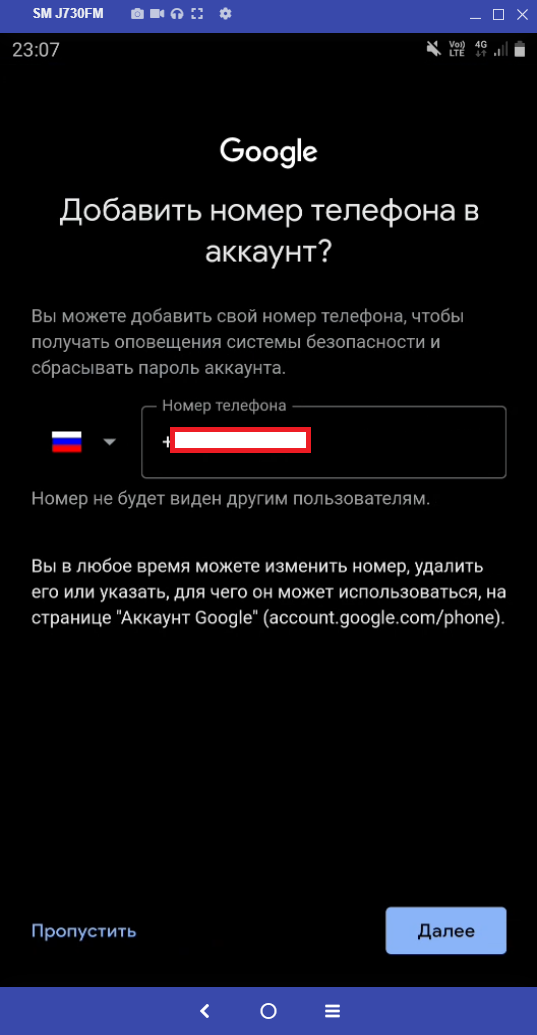The width and height of the screenshot is (537, 1035).
Task: Open the country code dropdown with Russian flag
Action: tap(84, 442)
